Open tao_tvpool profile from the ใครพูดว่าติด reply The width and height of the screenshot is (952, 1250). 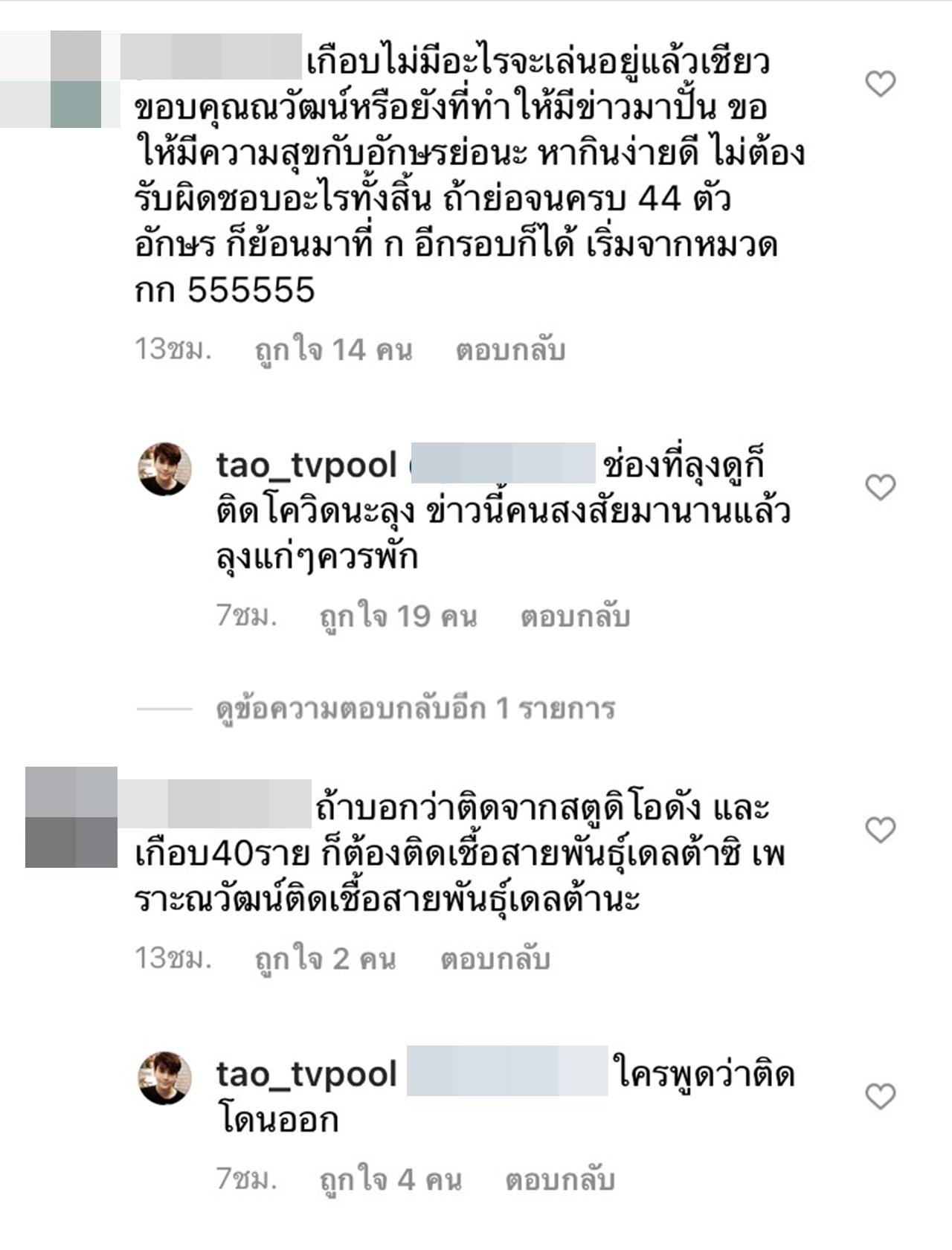tap(306, 1075)
